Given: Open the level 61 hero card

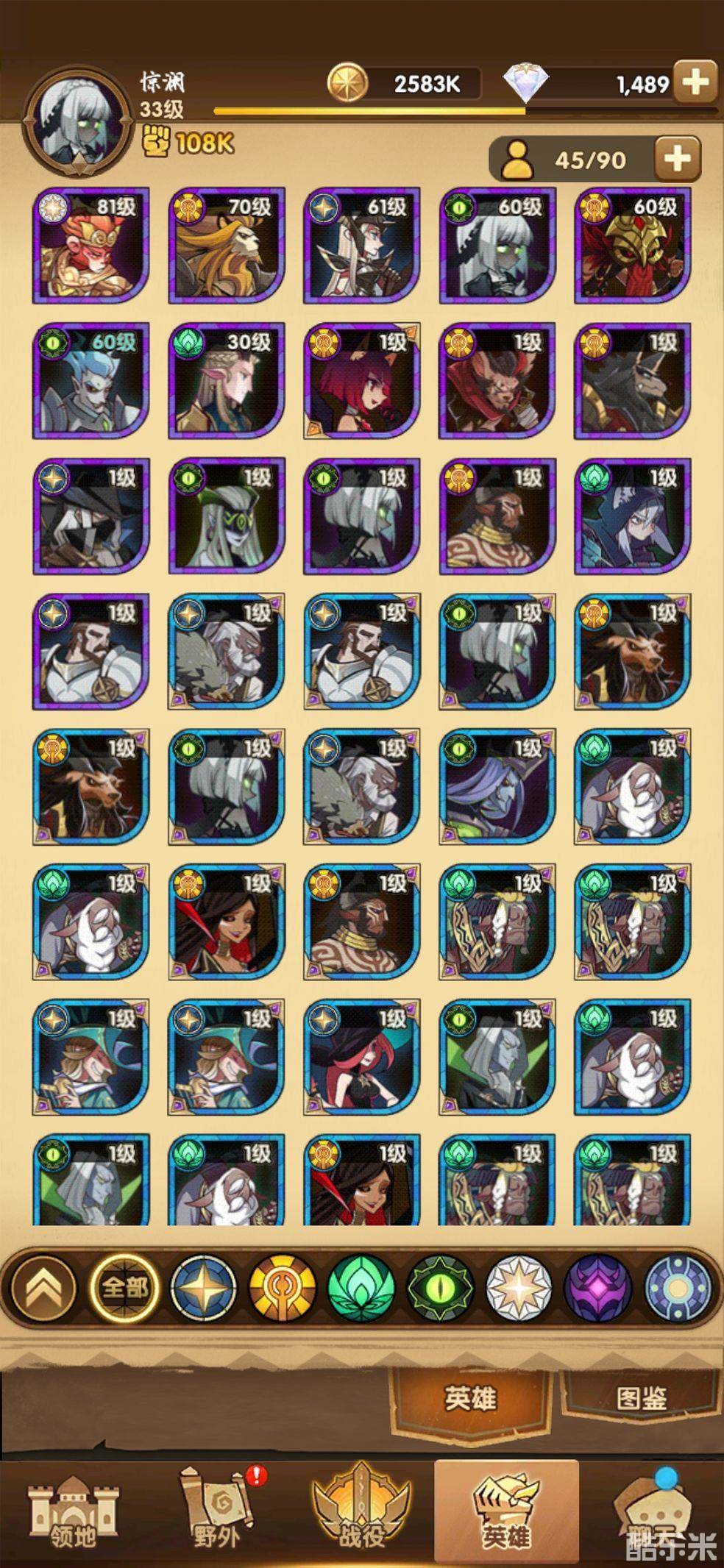Looking at the screenshot, I should point(362,246).
